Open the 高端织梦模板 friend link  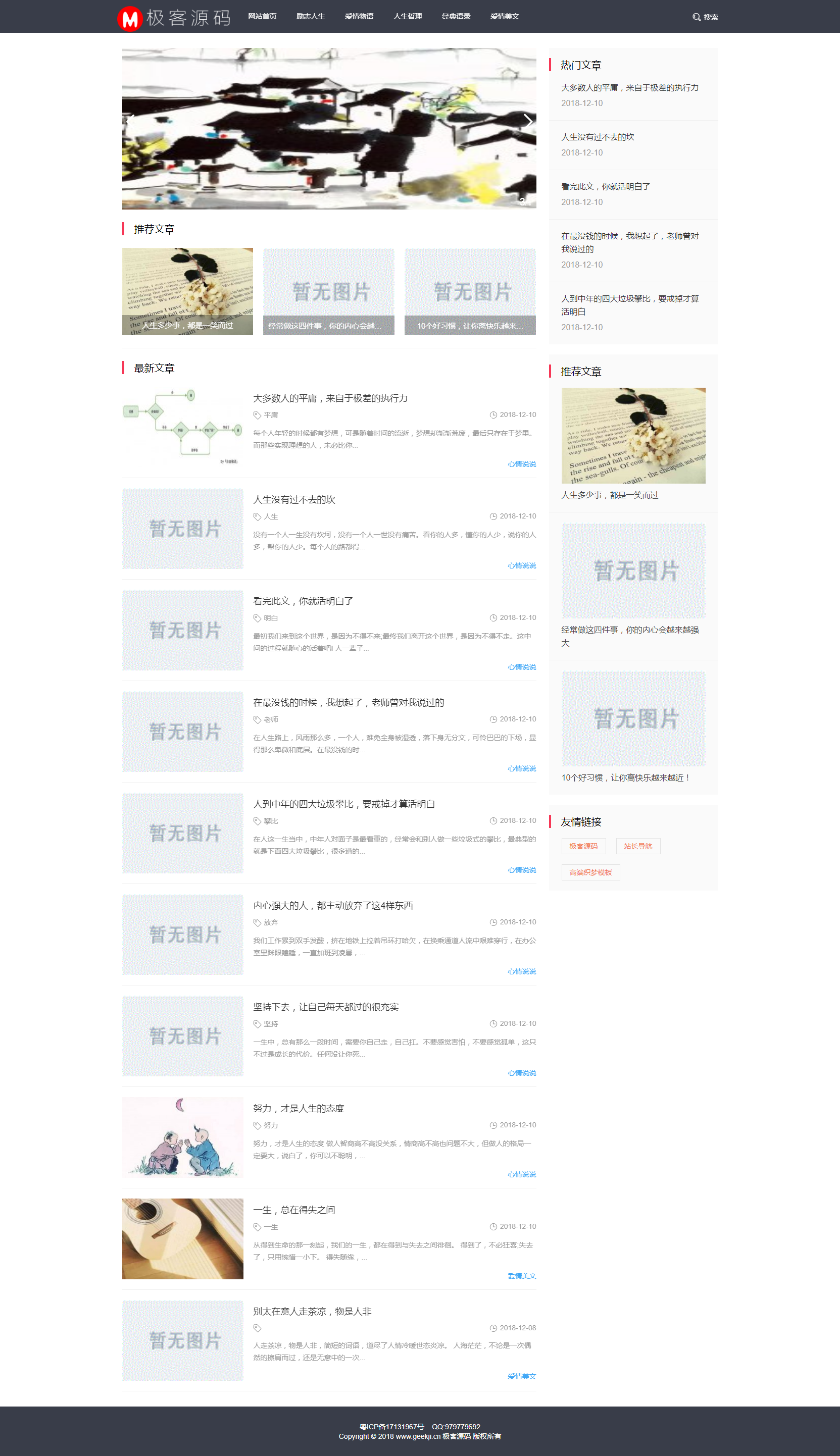(590, 872)
